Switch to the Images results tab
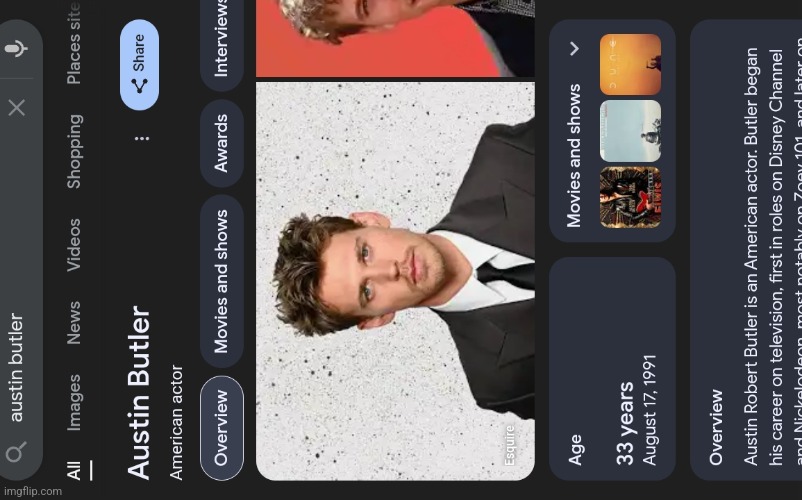This screenshot has width=802, height=500. (x=74, y=402)
